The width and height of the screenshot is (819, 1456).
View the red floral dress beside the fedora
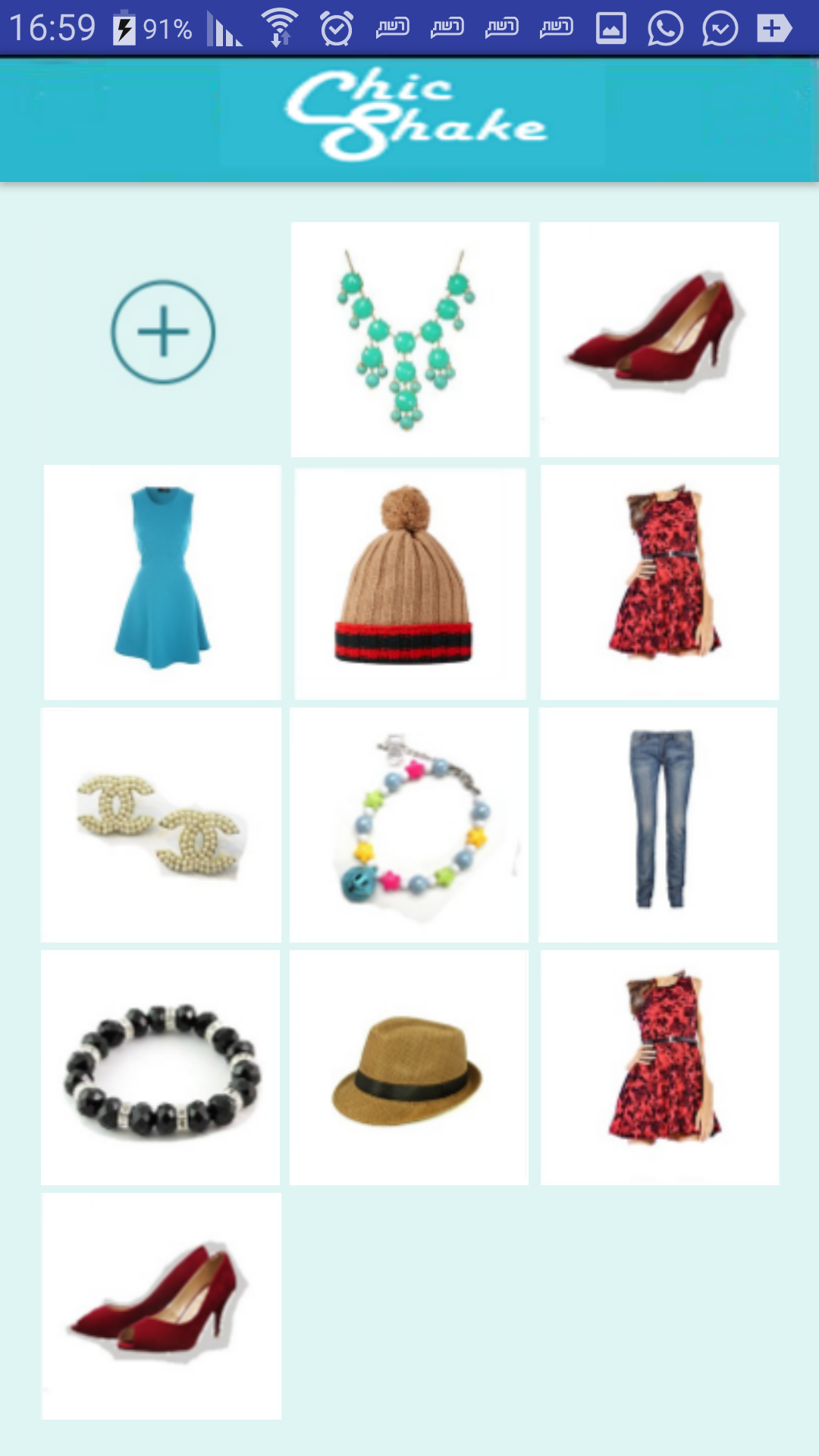click(659, 1067)
